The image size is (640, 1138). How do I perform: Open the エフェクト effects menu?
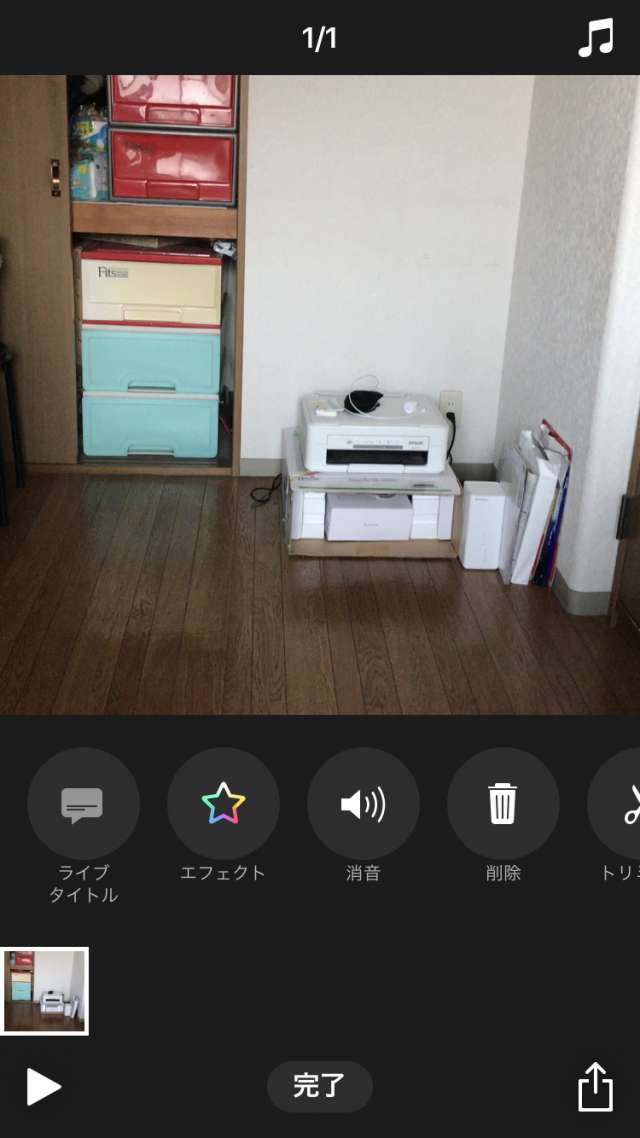coord(223,803)
